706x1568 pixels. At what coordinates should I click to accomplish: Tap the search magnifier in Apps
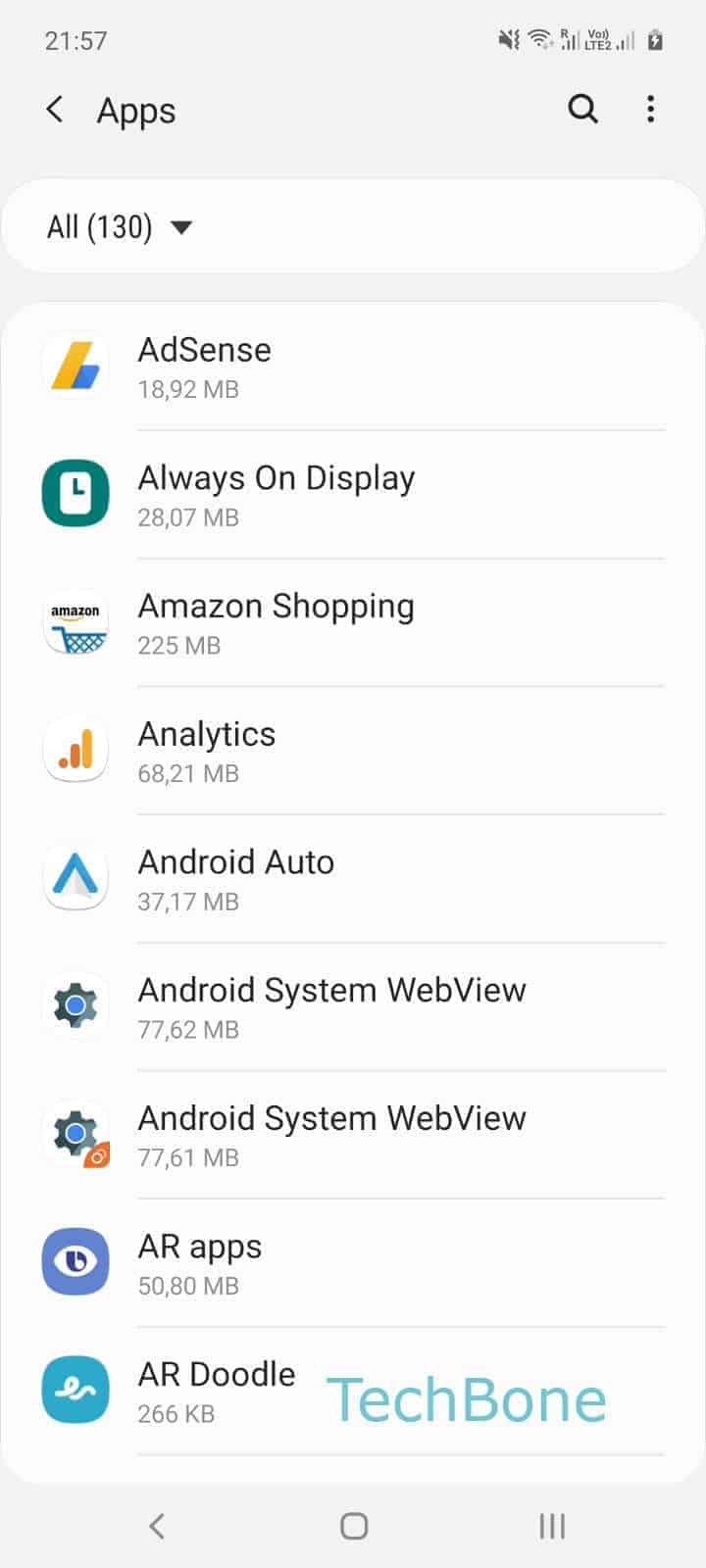pos(582,109)
